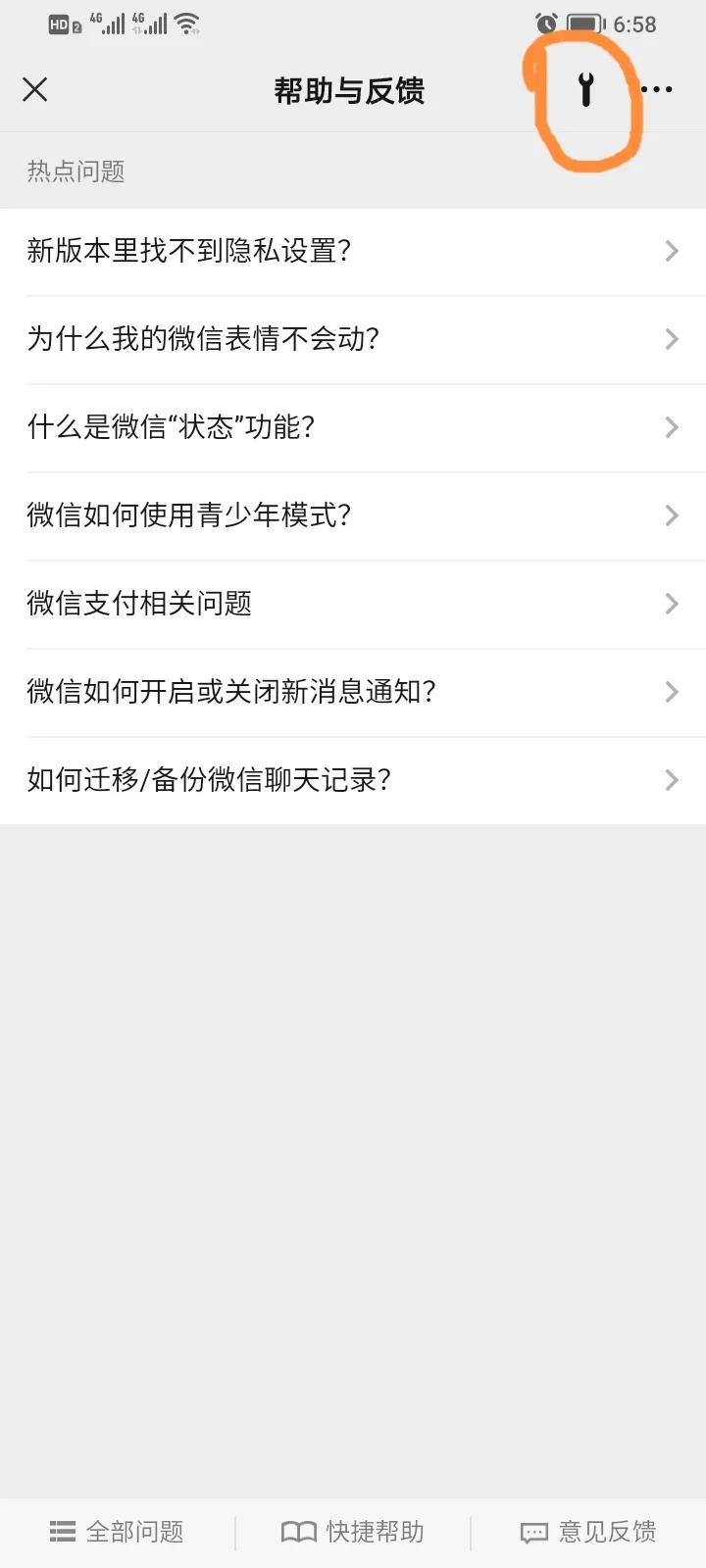Open the wrench repair tool icon

coord(586,90)
